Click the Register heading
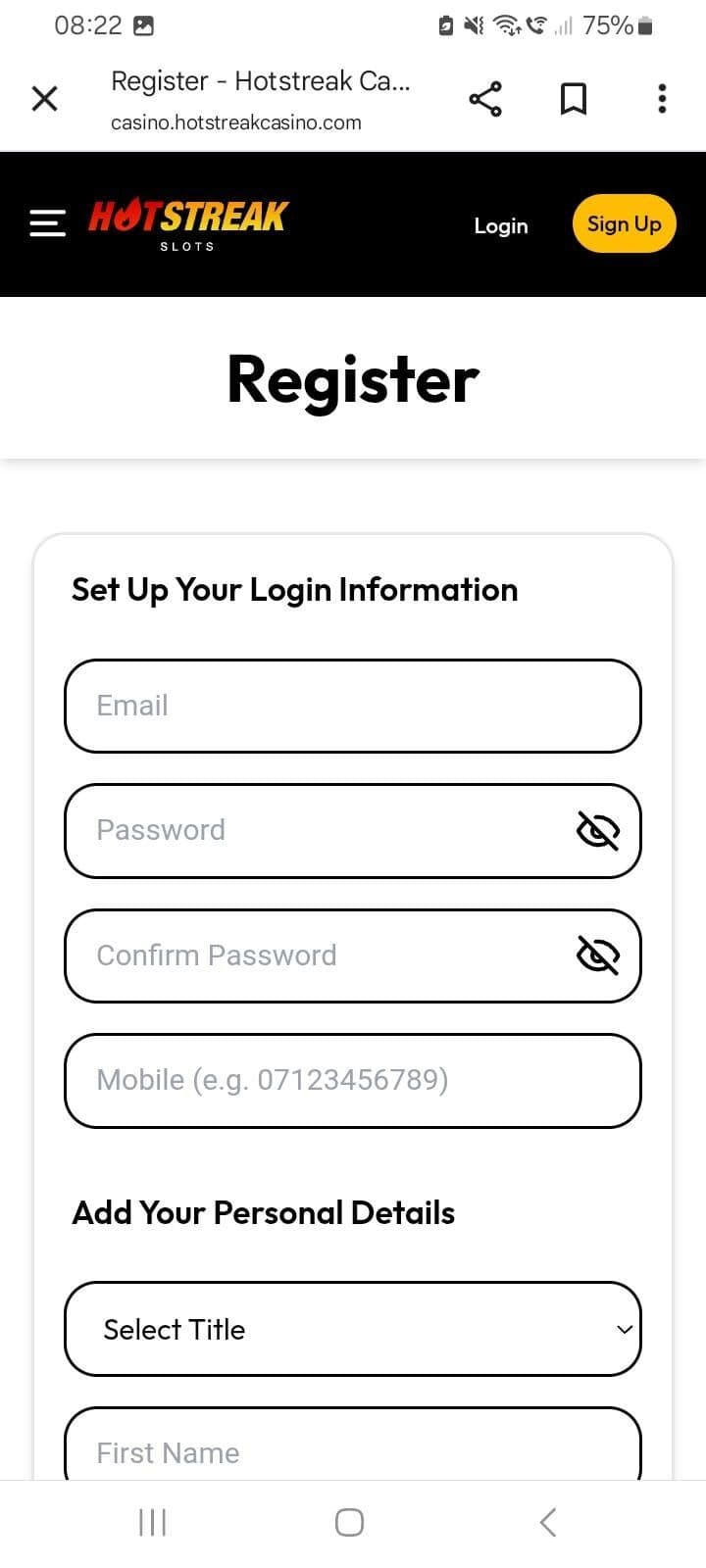The width and height of the screenshot is (706, 1568). pyautogui.click(x=353, y=379)
